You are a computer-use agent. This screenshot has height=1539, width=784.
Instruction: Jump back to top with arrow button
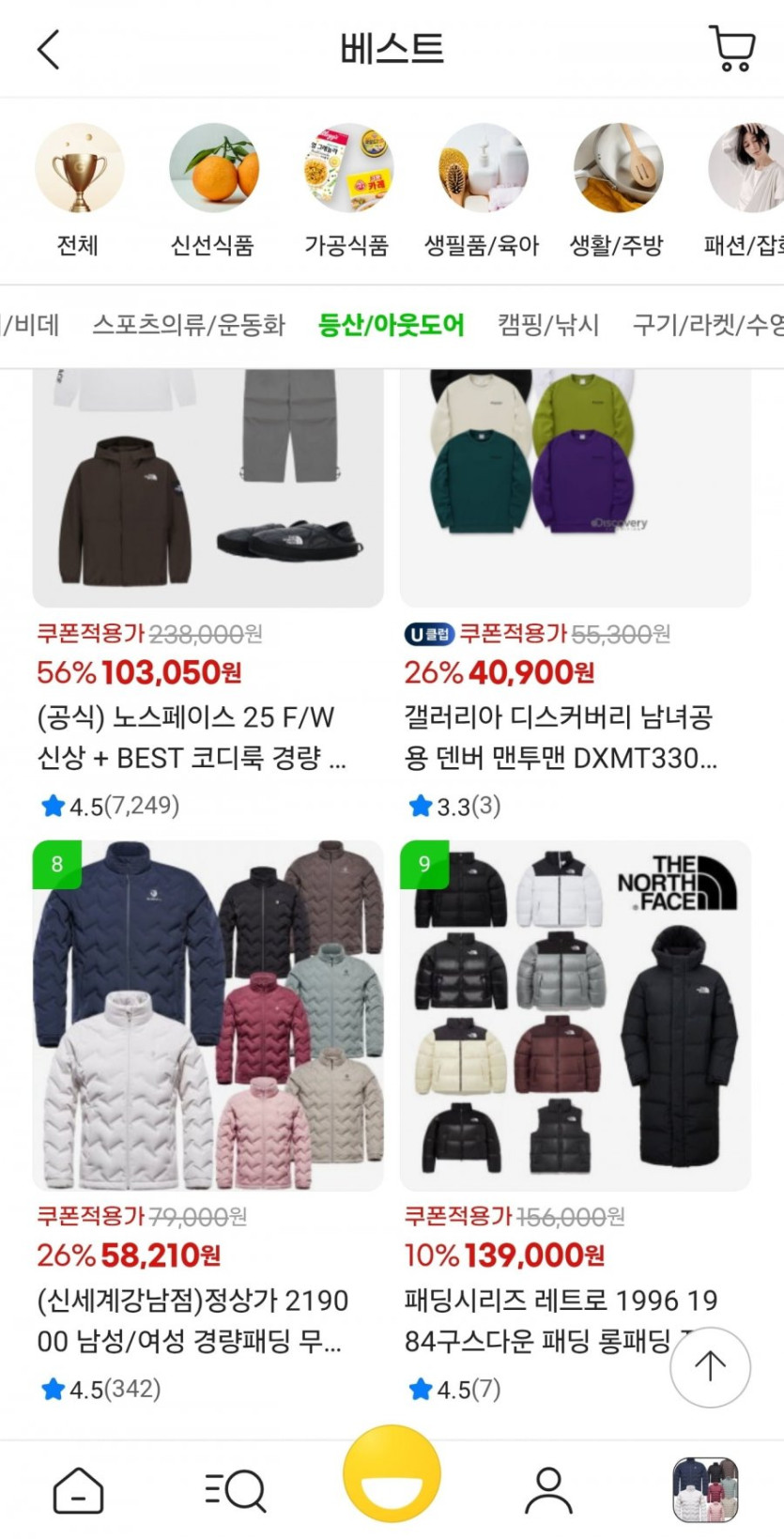(710, 1366)
